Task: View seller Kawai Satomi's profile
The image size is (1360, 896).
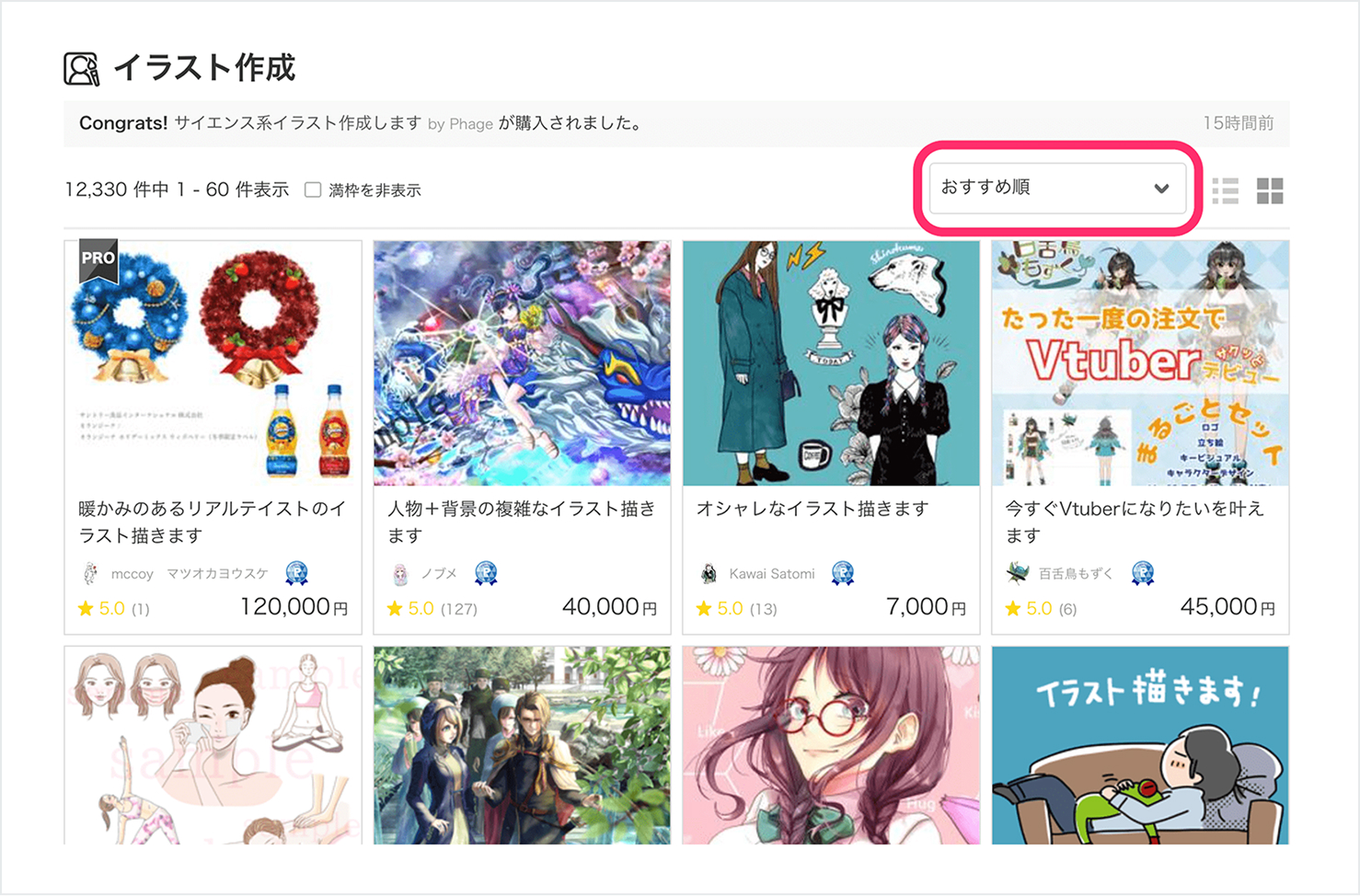Action: click(x=771, y=574)
